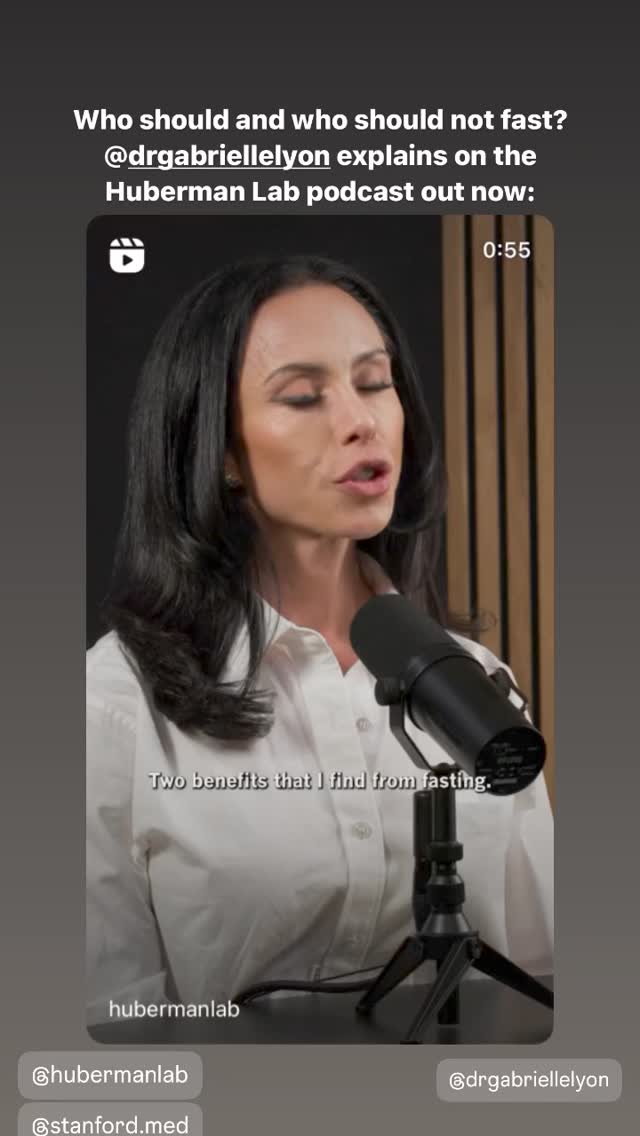
Task: Open the @stanford.med mention sticker
Action: (110, 1120)
